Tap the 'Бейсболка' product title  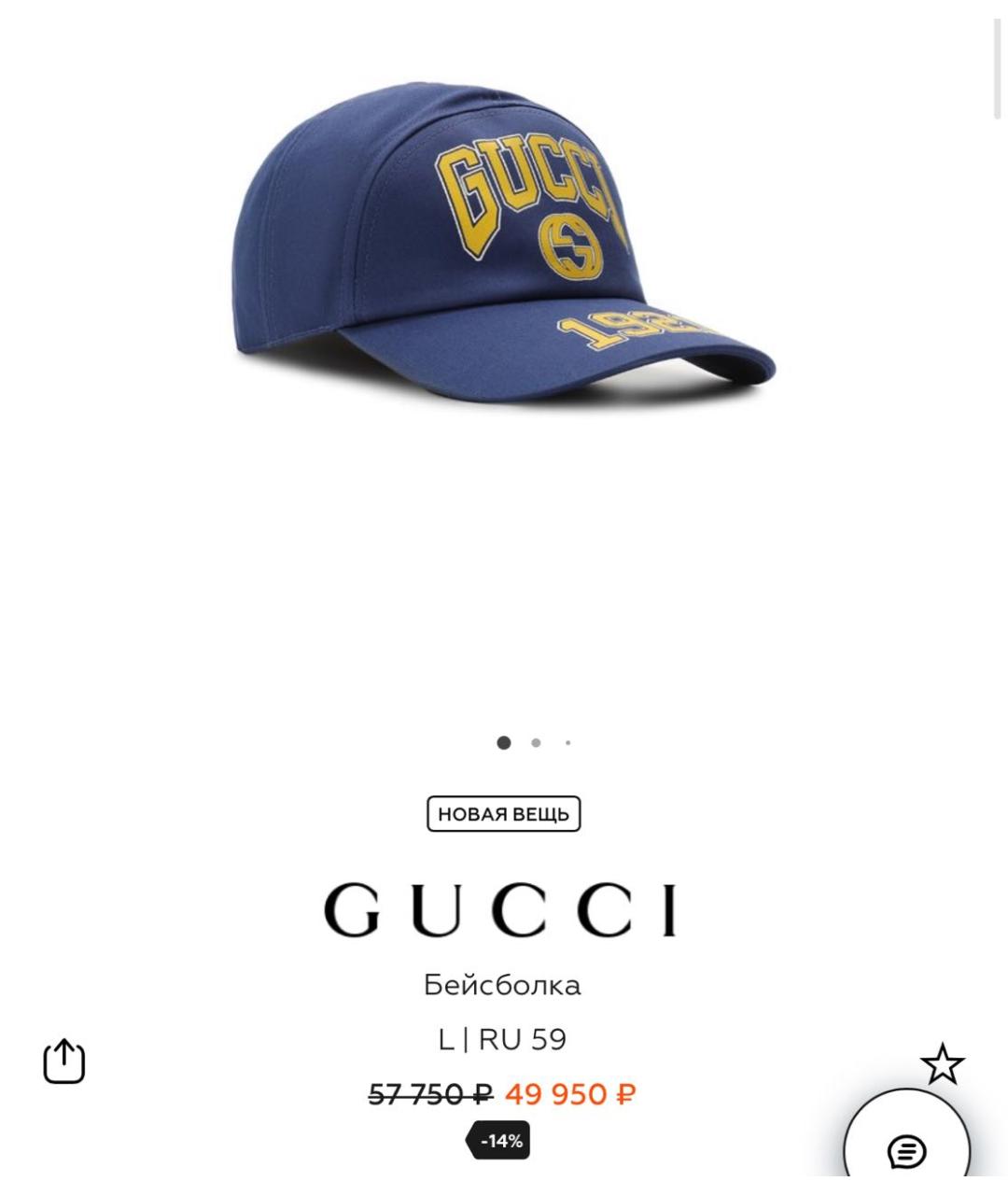click(504, 983)
